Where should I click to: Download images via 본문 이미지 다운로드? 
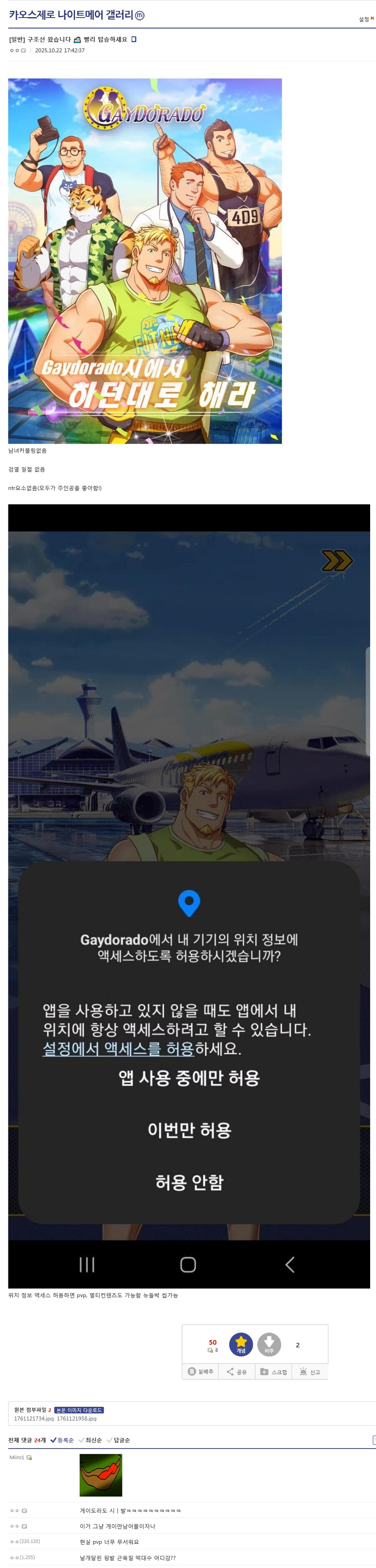click(x=79, y=1410)
